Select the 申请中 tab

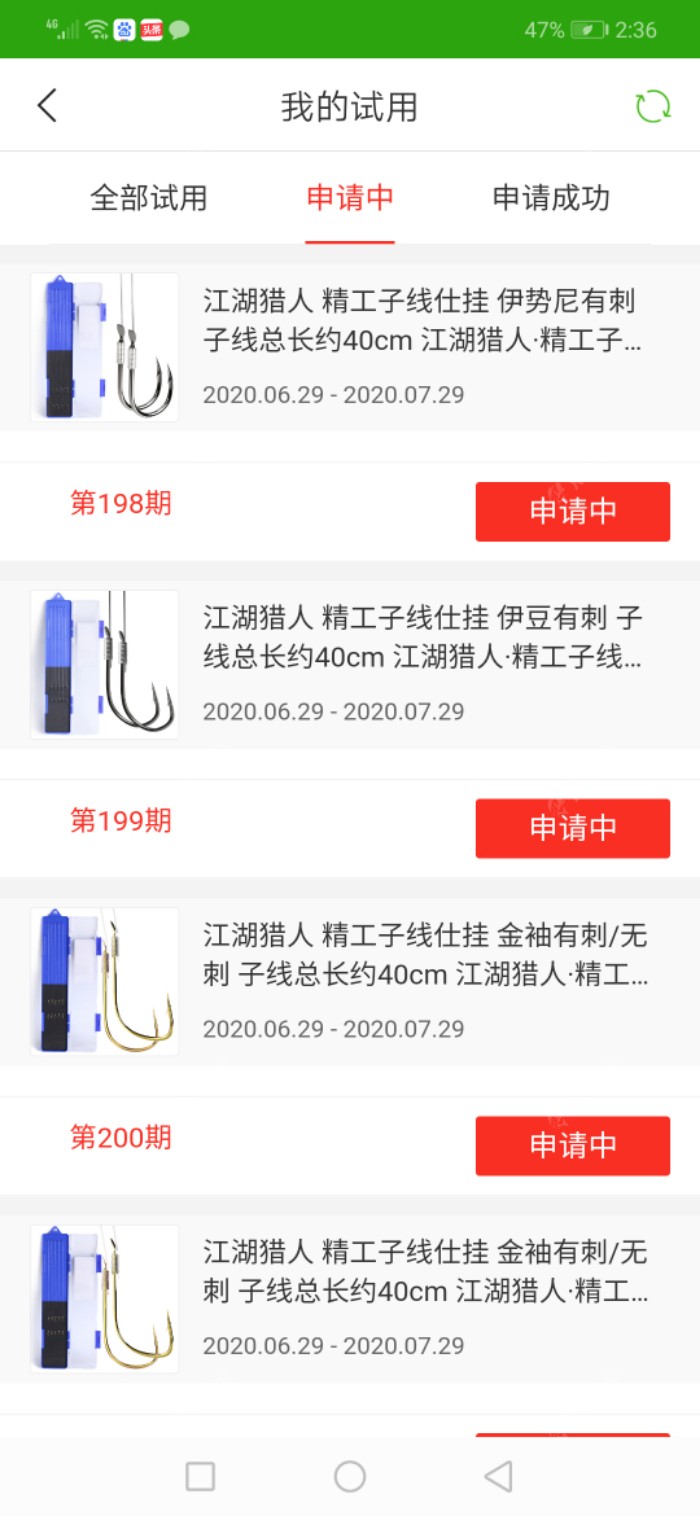(x=350, y=198)
